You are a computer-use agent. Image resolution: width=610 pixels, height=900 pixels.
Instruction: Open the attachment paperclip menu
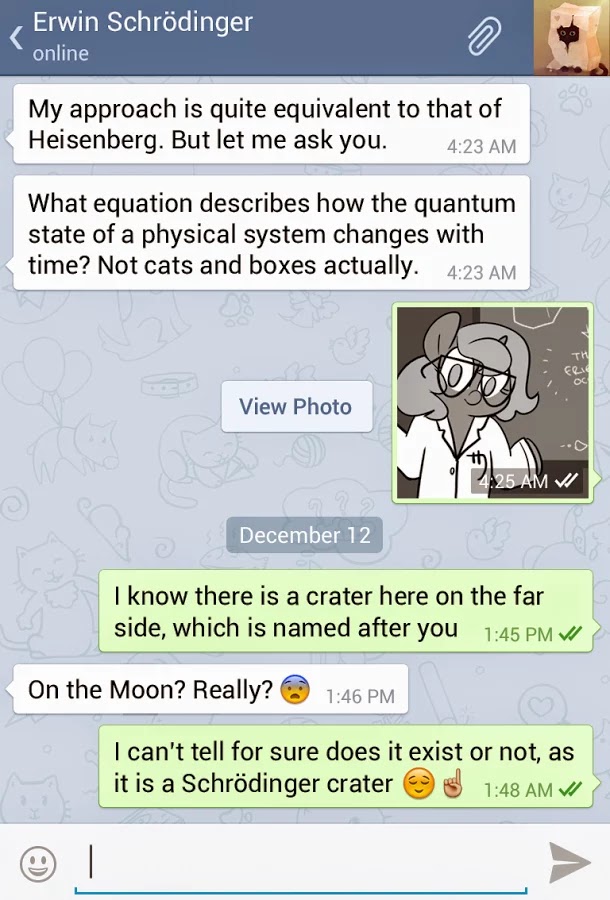click(485, 37)
